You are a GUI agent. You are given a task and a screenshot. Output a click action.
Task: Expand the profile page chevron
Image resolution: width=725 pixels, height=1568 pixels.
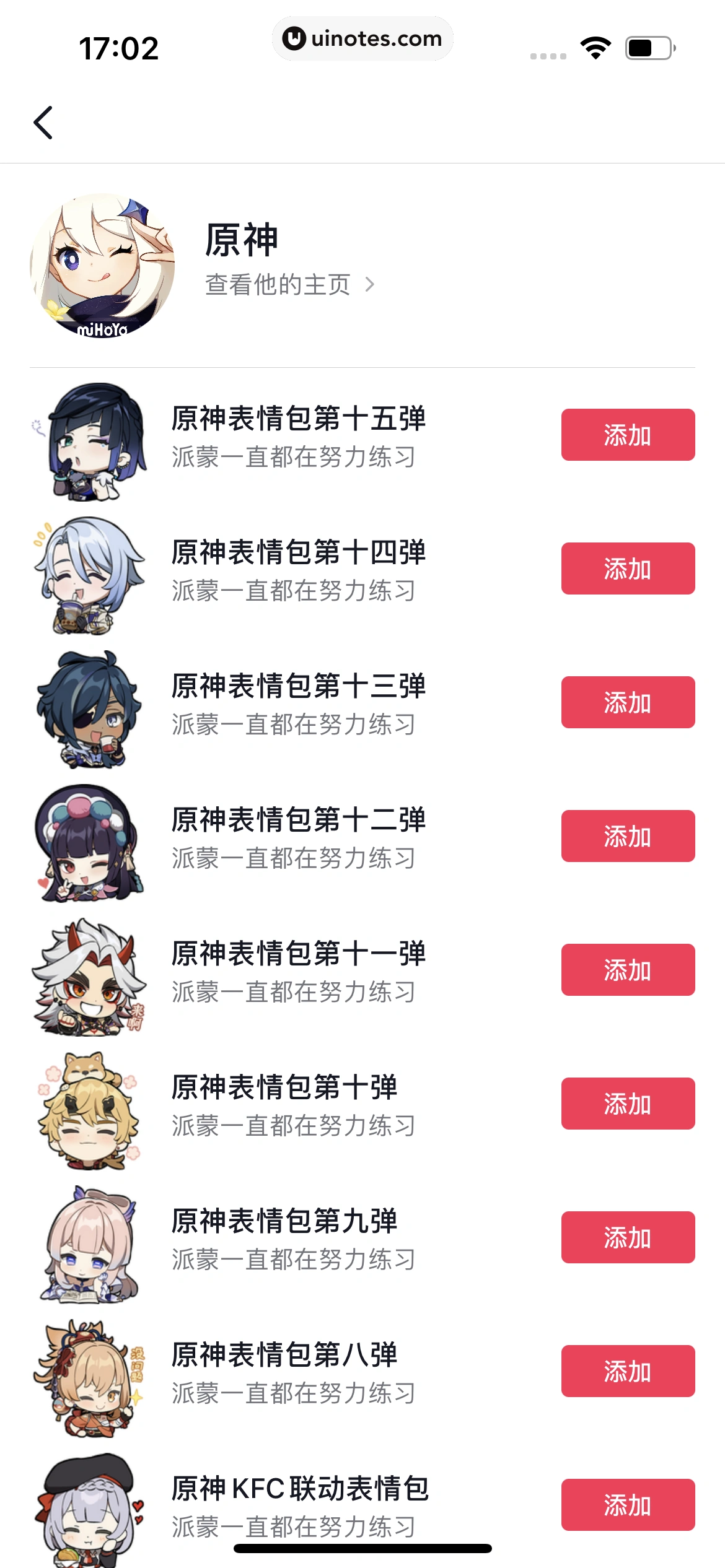(371, 284)
